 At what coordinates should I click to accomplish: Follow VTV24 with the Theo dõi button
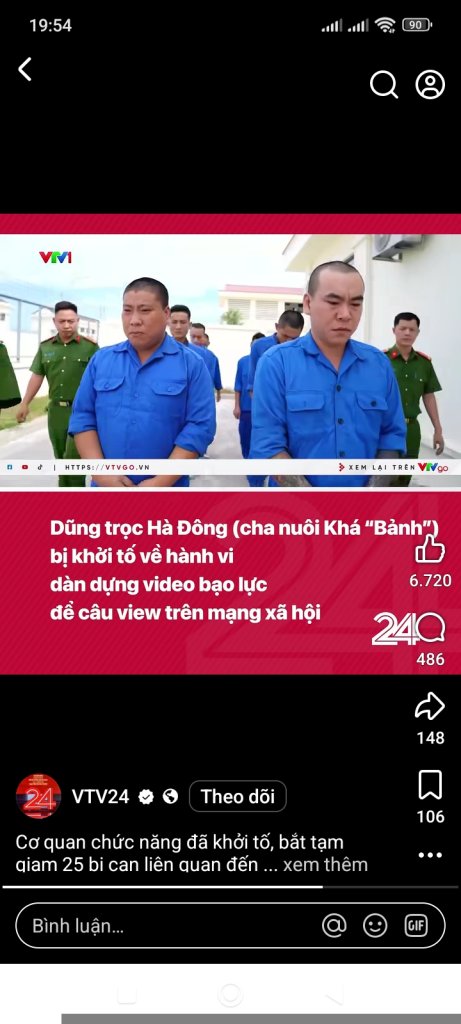(x=238, y=796)
